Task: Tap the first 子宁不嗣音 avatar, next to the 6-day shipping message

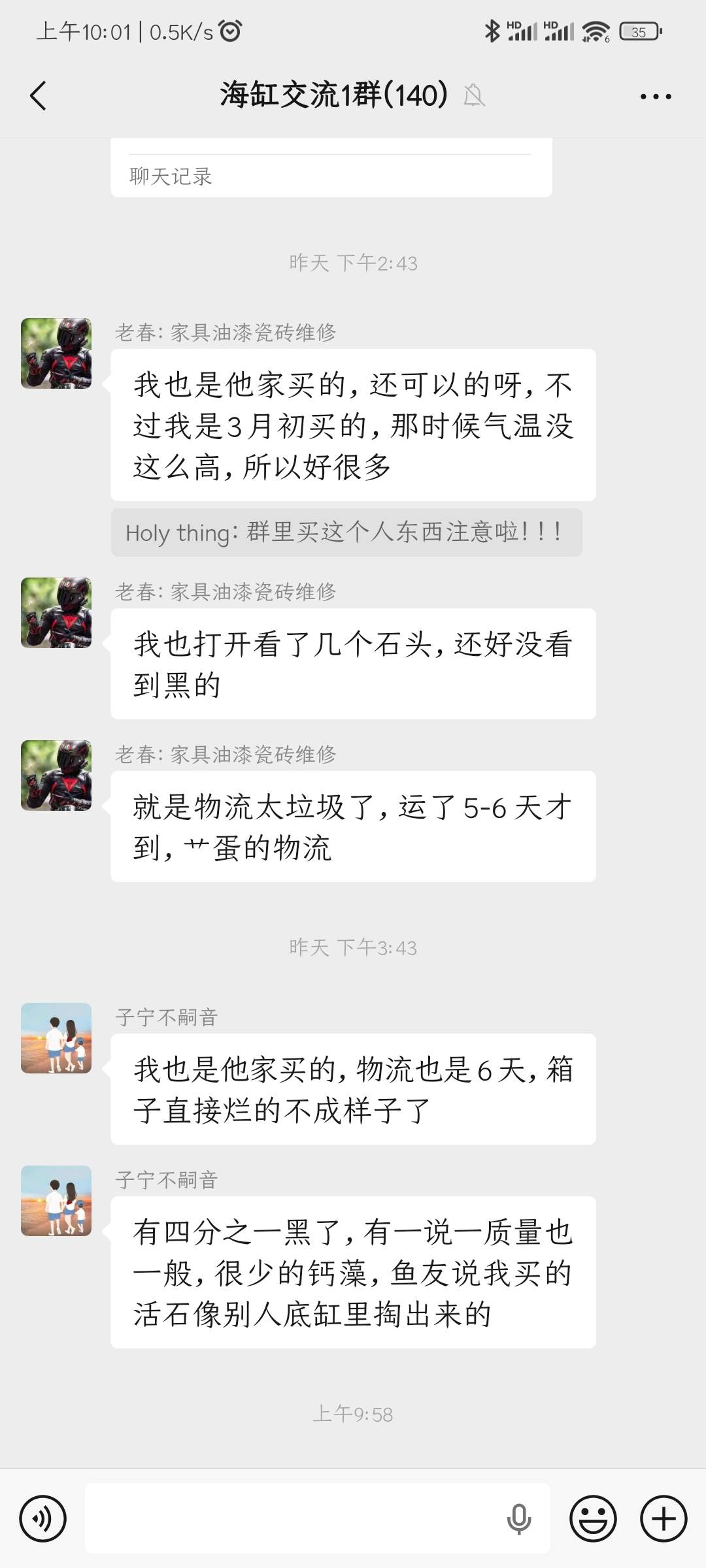Action: (x=56, y=1038)
